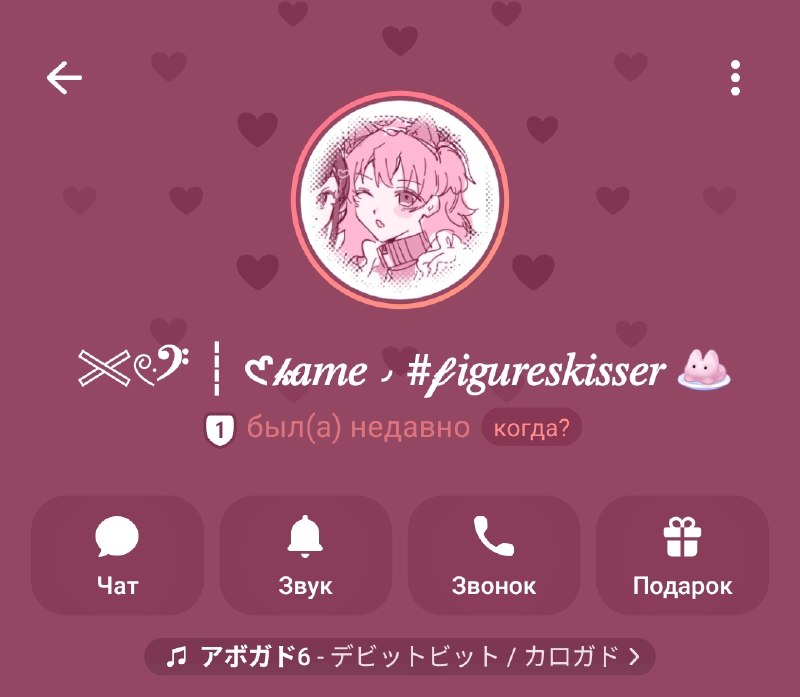Tap the pink bunny emoji status
Viewport: 800px width, 697px height.
tap(704, 369)
